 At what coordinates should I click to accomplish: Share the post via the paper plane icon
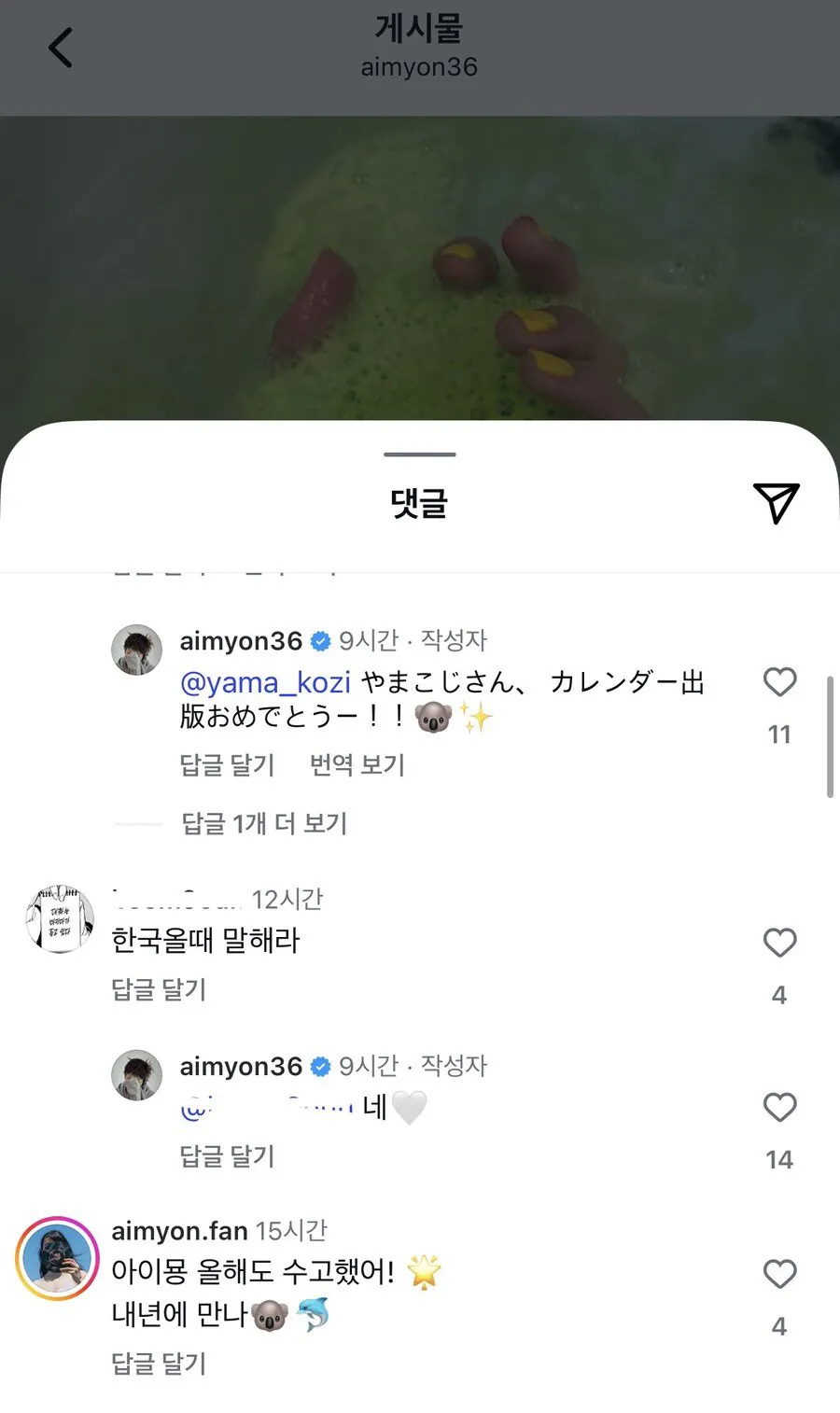[x=776, y=503]
